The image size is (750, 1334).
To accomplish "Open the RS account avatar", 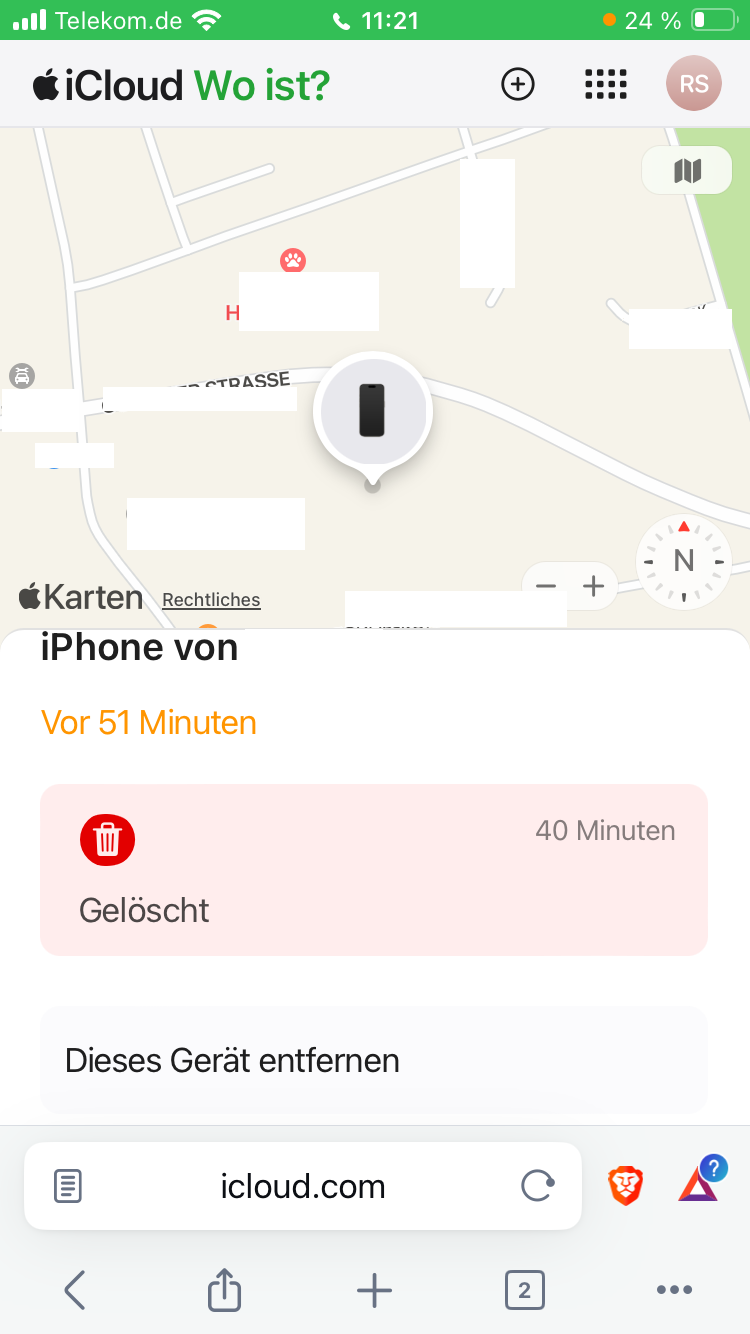I will (694, 84).
